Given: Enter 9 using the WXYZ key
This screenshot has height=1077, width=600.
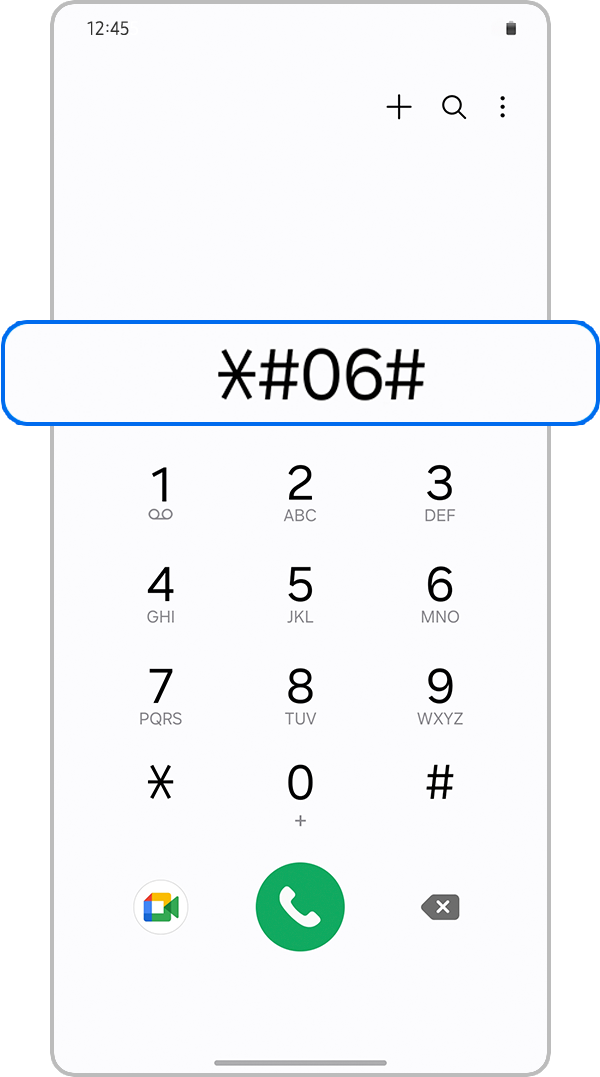Looking at the screenshot, I should [x=440, y=695].
